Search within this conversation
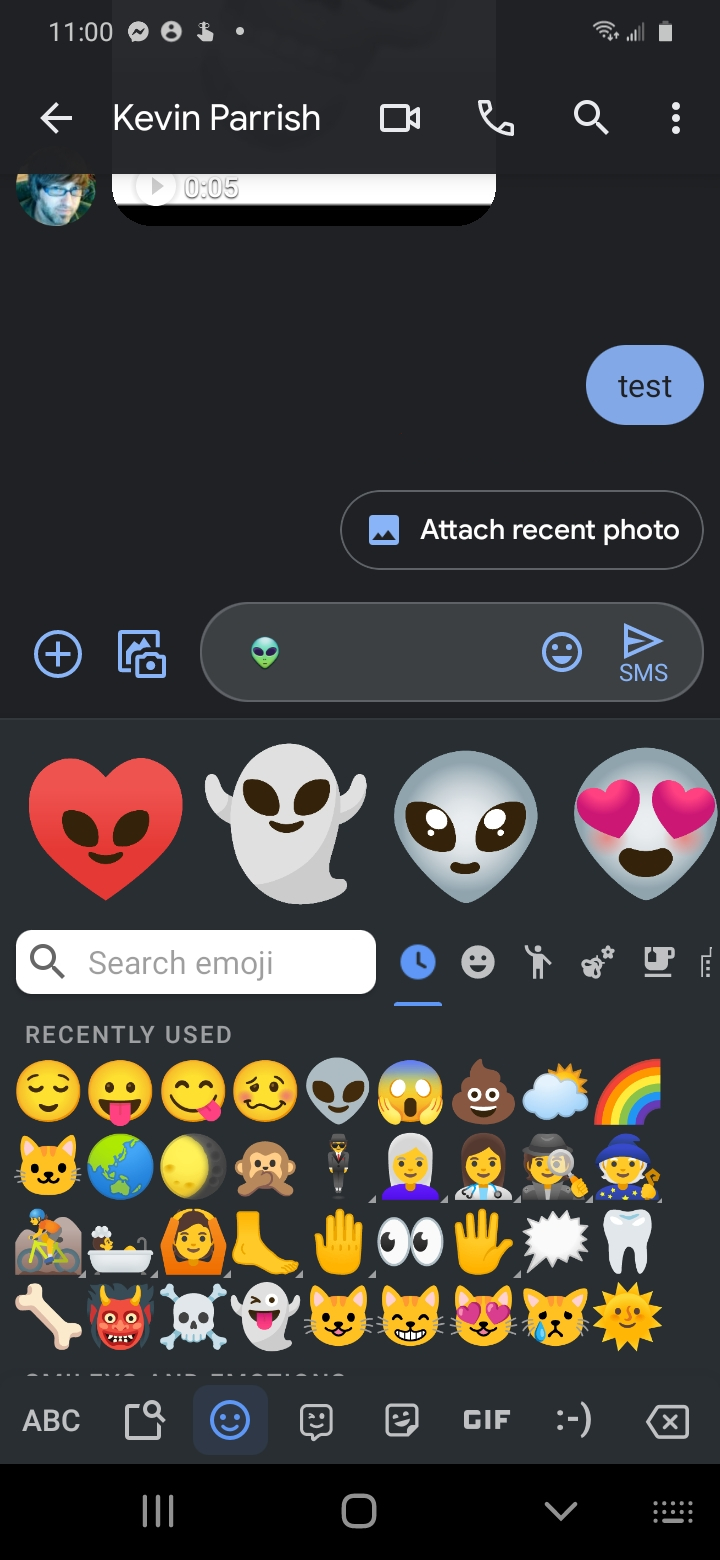 tap(591, 119)
